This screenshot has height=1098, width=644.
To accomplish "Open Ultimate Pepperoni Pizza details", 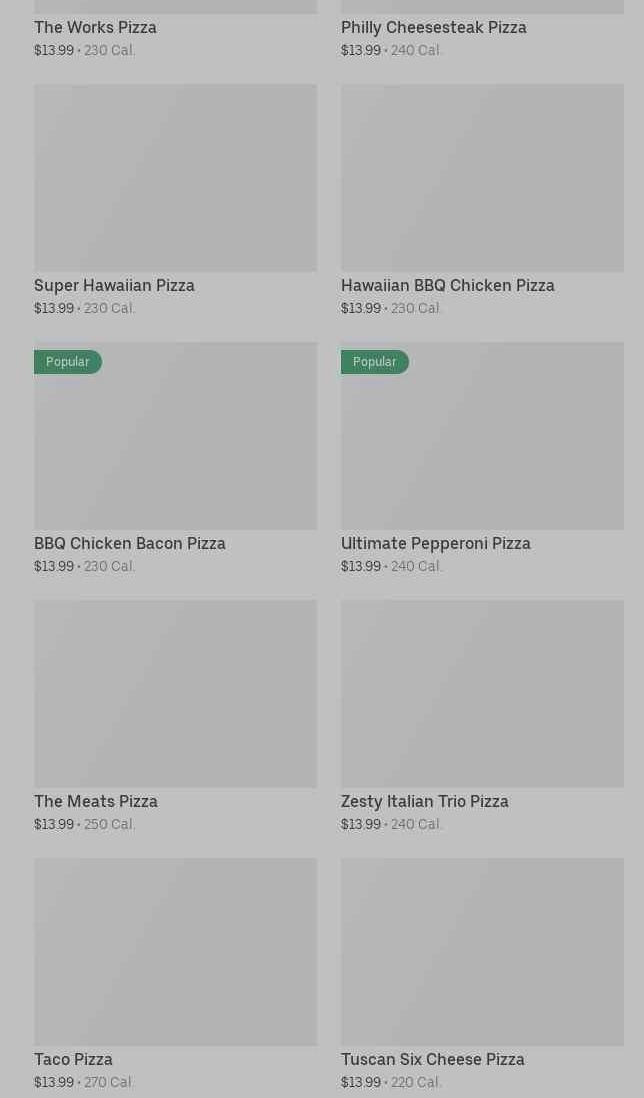I will point(482,436).
